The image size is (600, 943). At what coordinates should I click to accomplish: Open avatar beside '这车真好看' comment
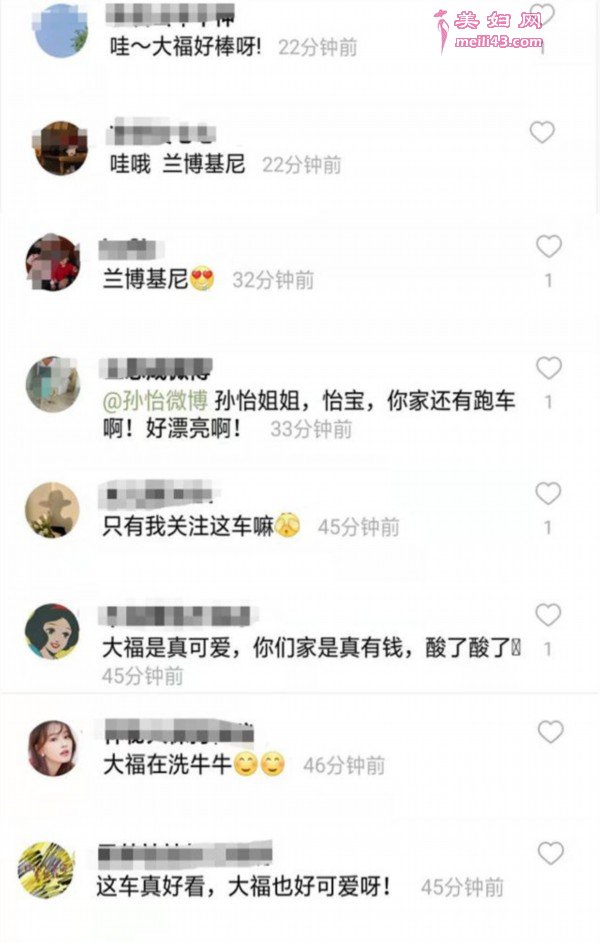[x=46, y=869]
